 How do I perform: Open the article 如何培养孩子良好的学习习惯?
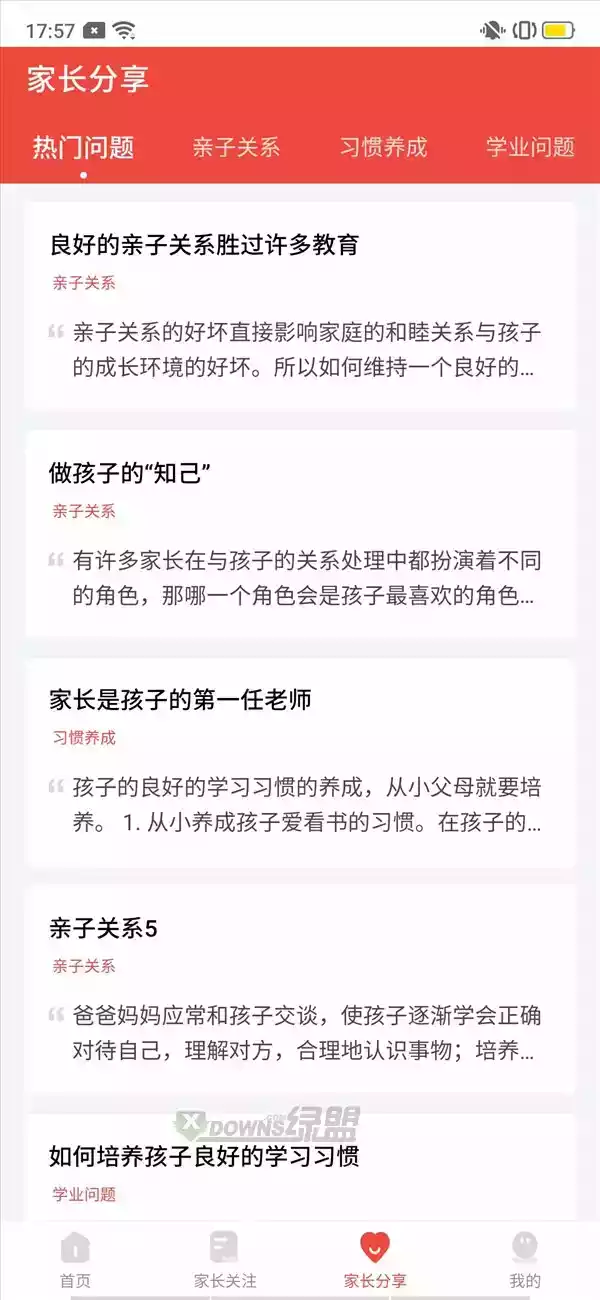click(300, 1168)
